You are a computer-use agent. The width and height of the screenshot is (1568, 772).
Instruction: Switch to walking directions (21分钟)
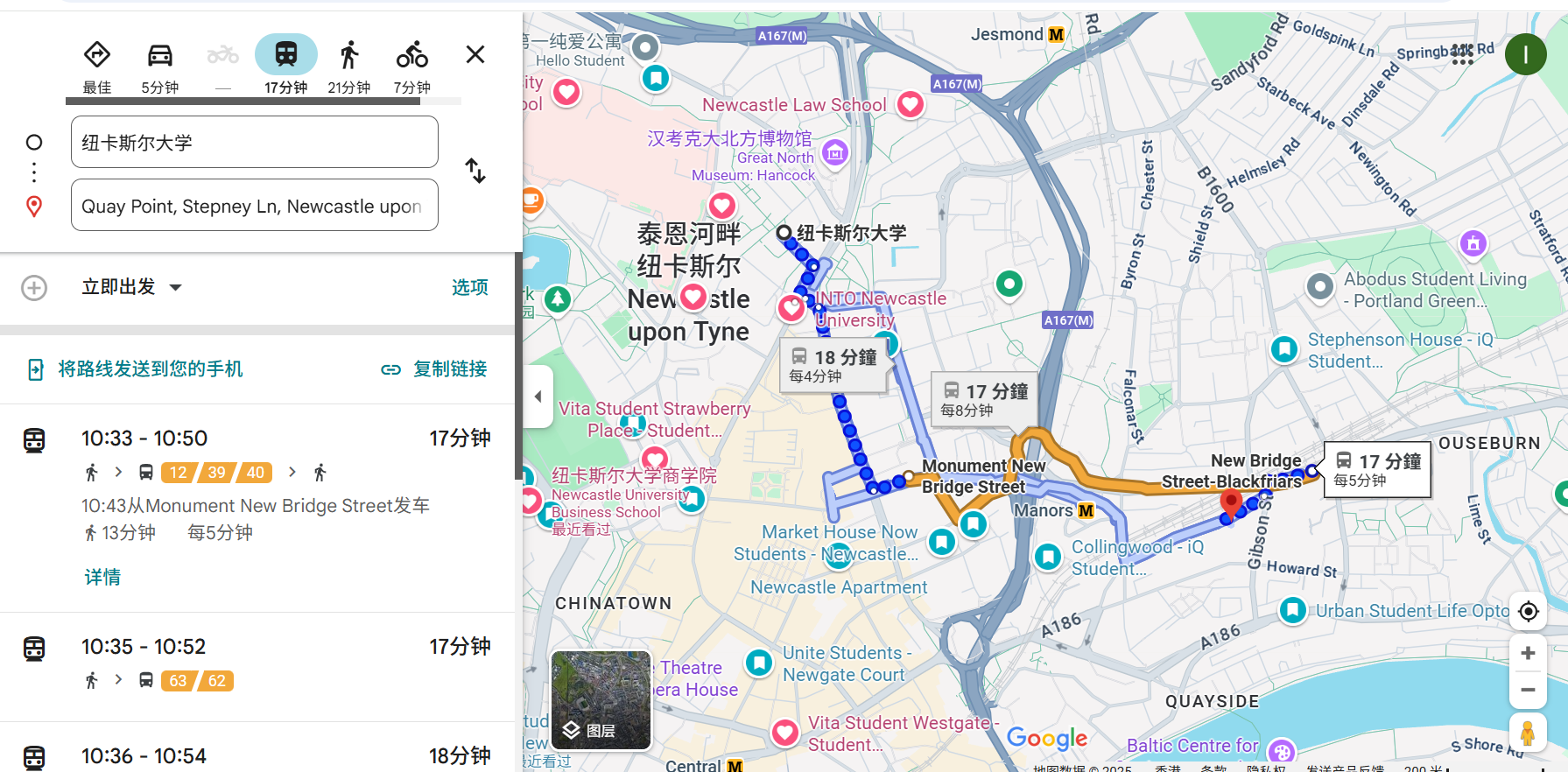348,66
